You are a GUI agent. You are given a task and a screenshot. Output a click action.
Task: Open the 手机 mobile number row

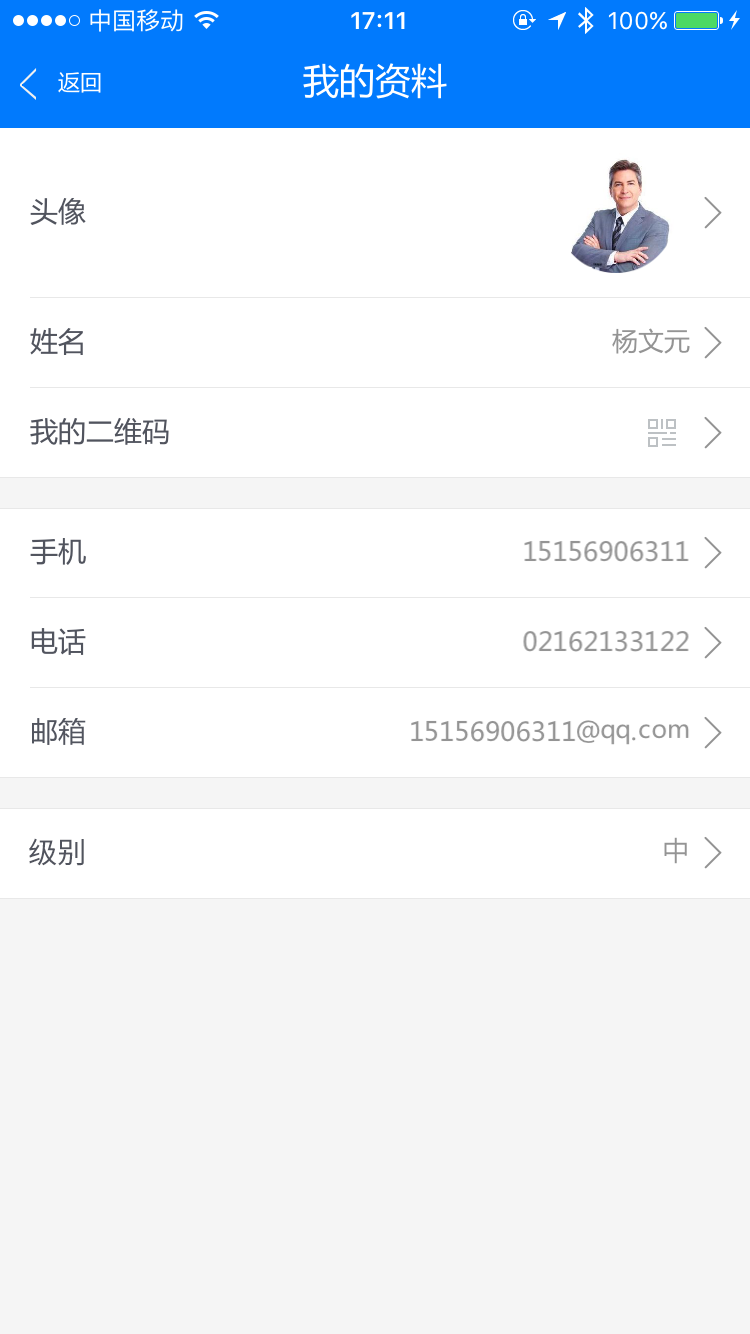pos(375,553)
